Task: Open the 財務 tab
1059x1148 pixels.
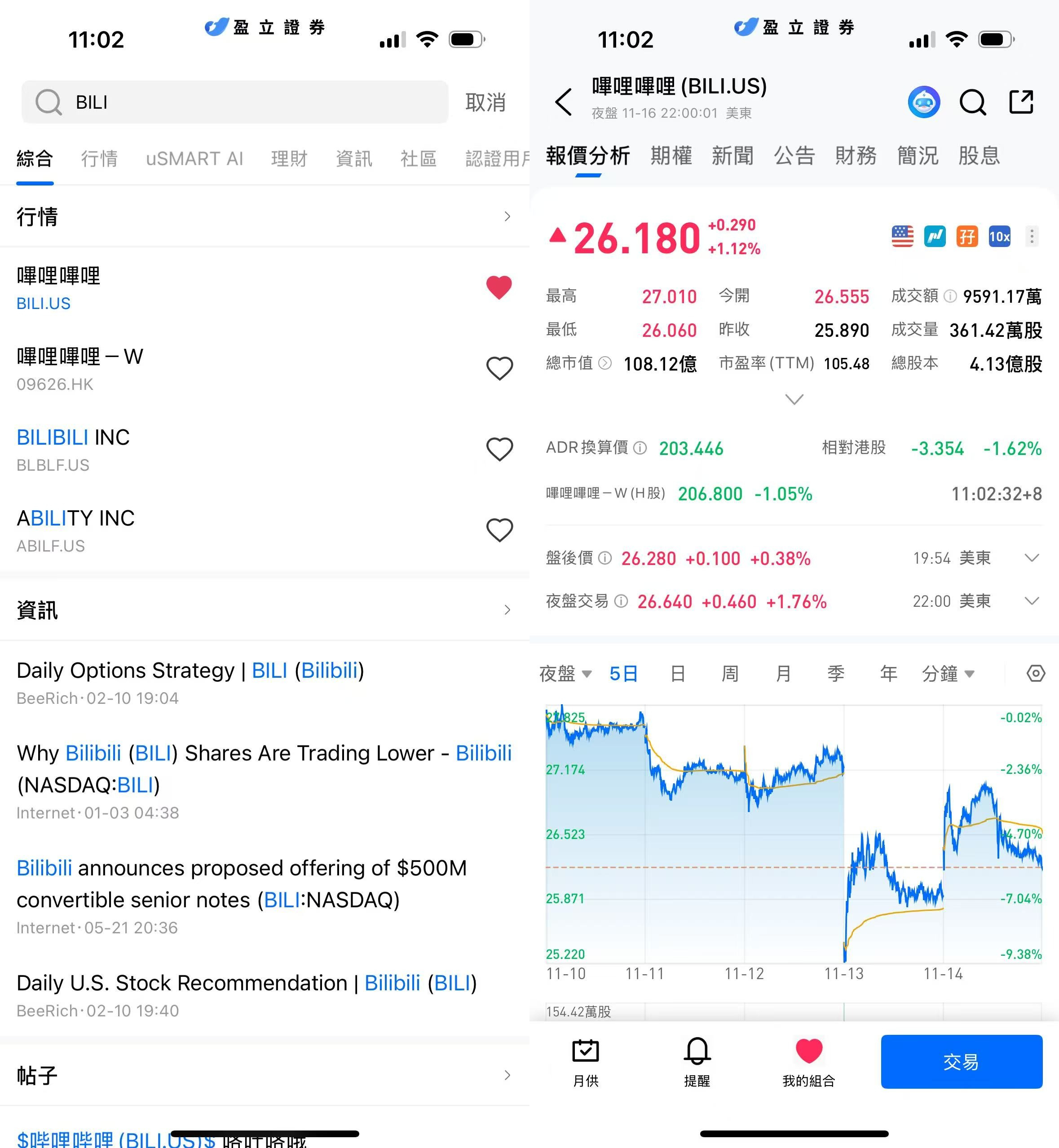Action: pyautogui.click(x=855, y=156)
